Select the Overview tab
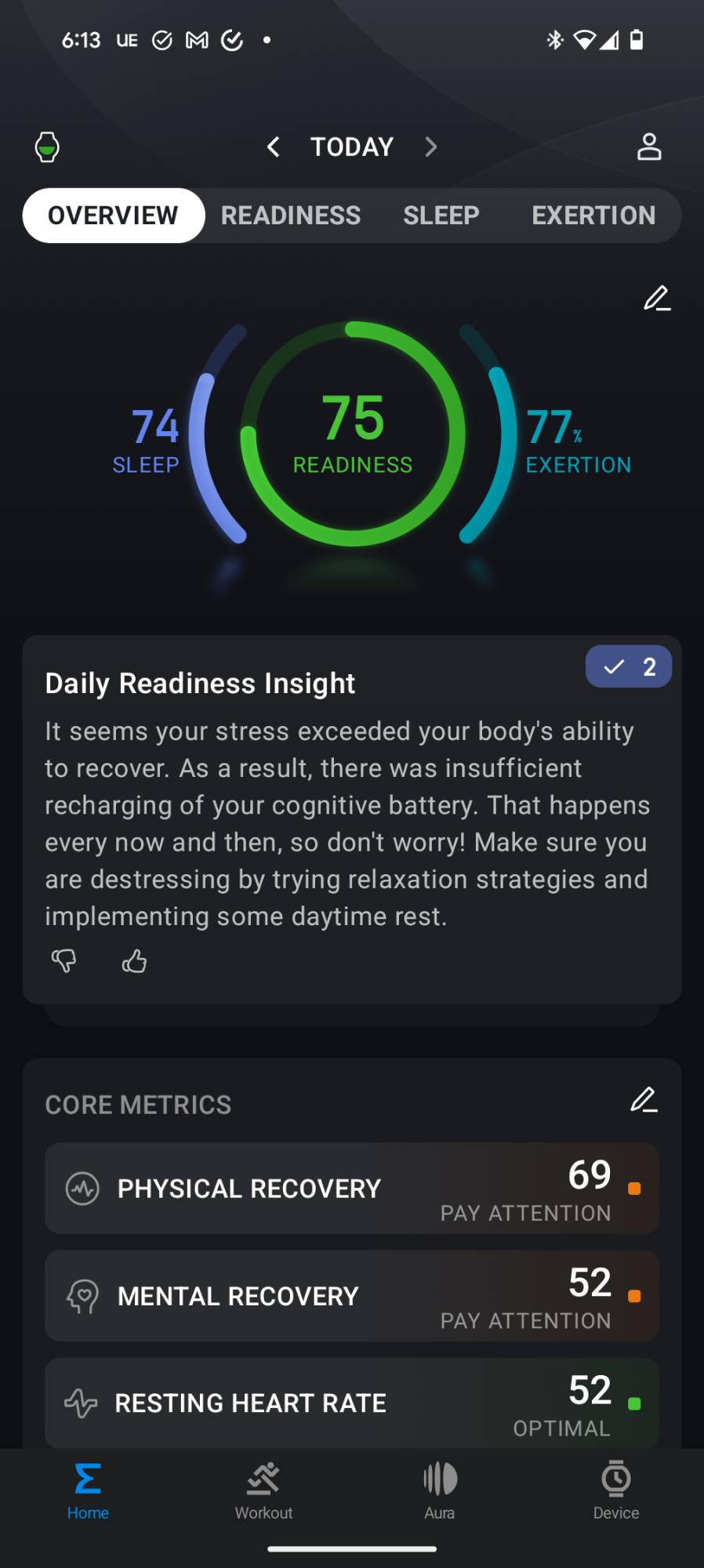704x1568 pixels. coord(114,216)
